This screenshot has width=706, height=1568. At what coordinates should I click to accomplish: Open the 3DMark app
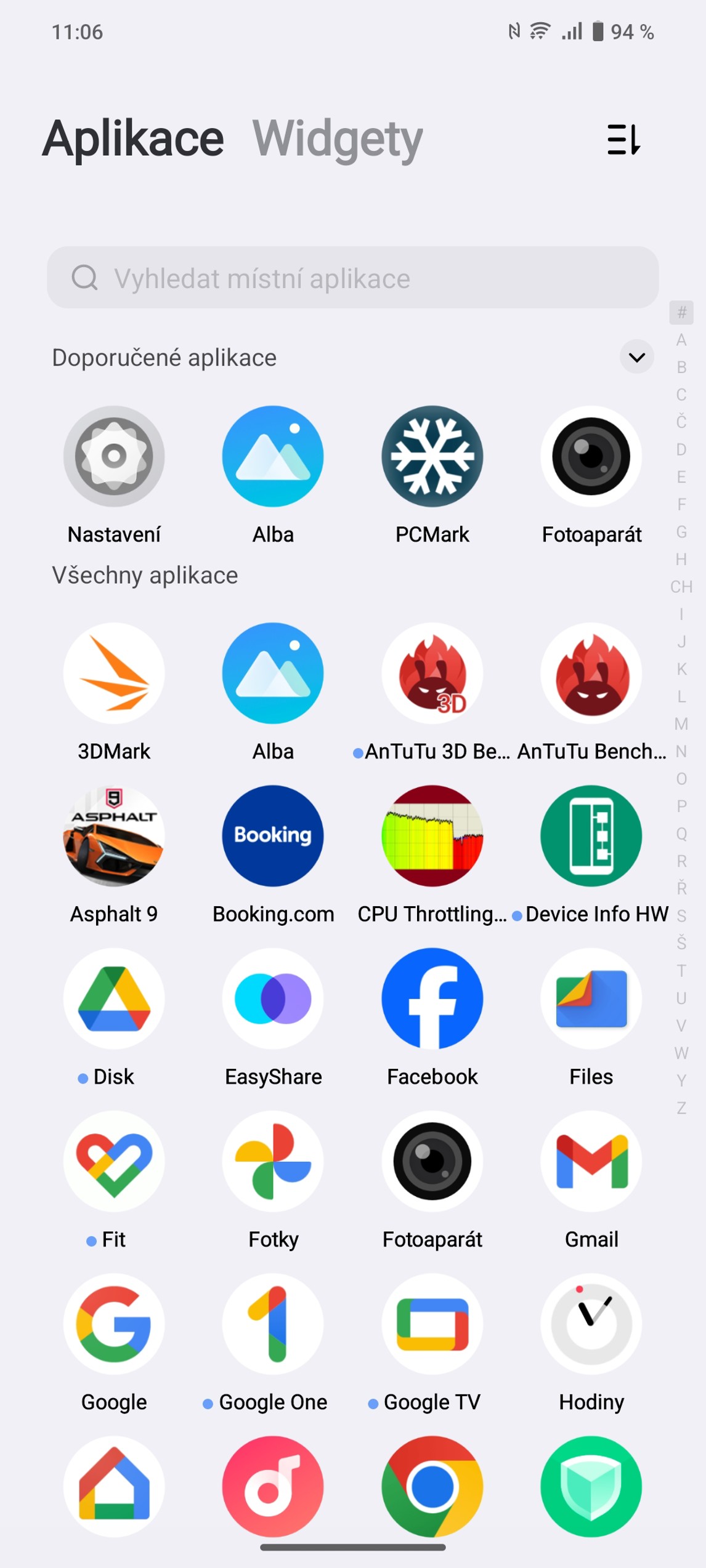[x=114, y=673]
